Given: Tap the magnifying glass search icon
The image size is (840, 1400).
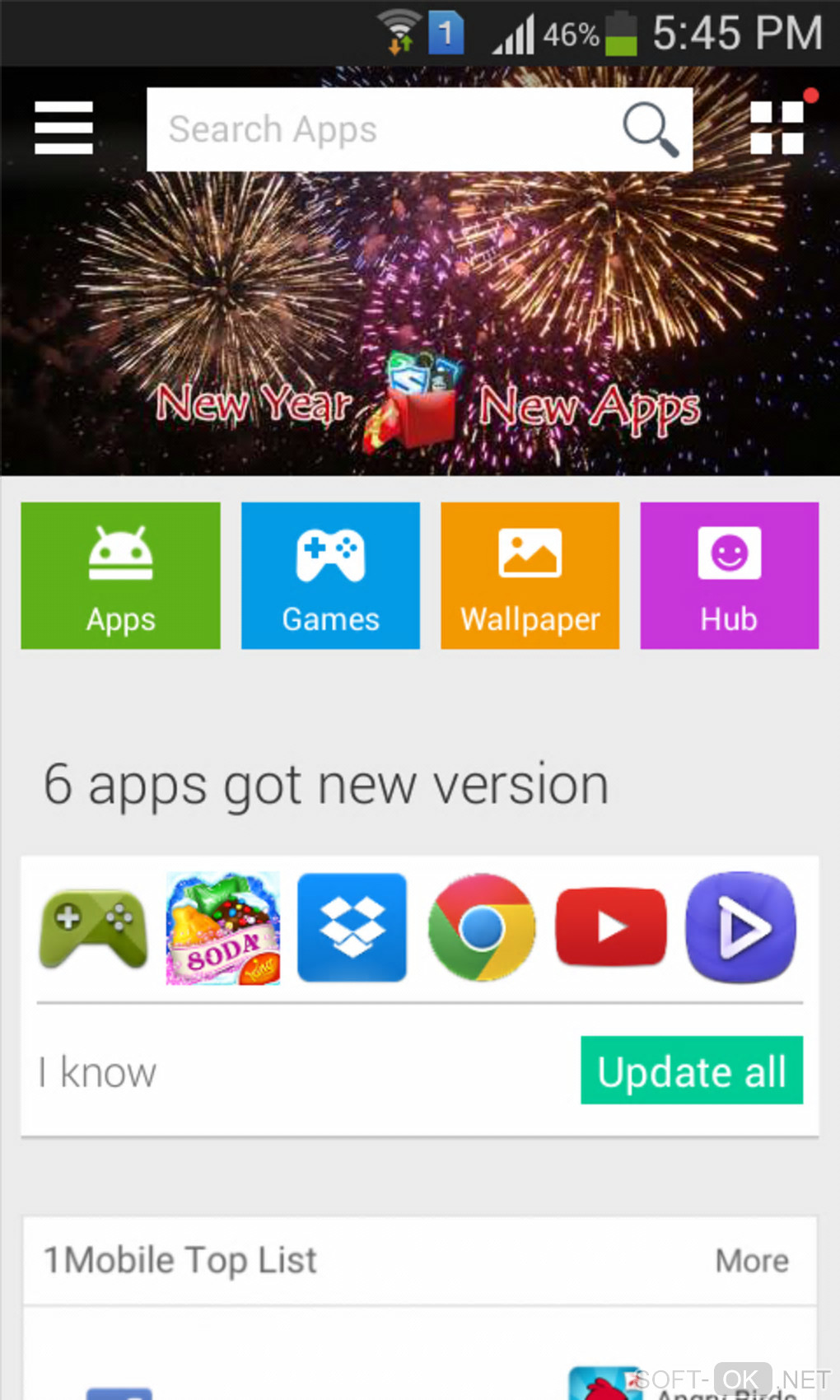Looking at the screenshot, I should coord(650,129).
